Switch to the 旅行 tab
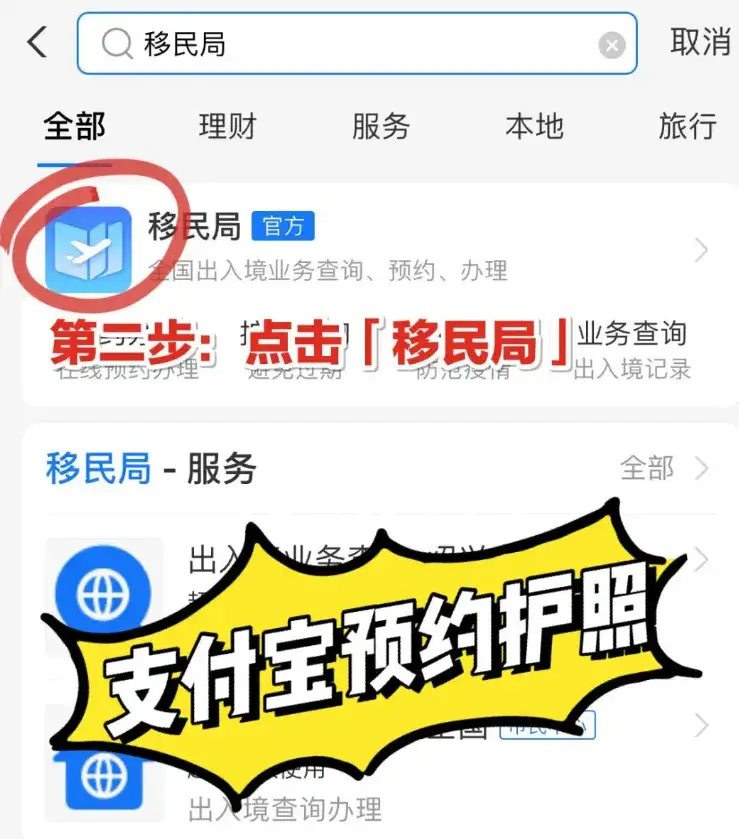 click(687, 126)
